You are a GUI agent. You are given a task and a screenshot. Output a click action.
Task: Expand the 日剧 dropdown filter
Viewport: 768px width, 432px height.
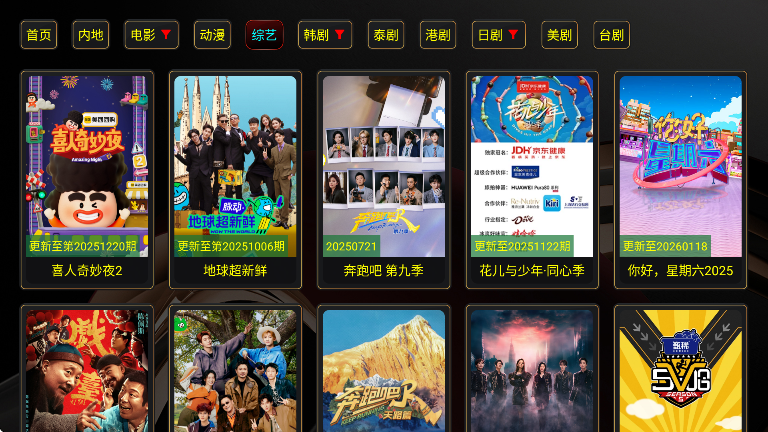pyautogui.click(x=499, y=35)
